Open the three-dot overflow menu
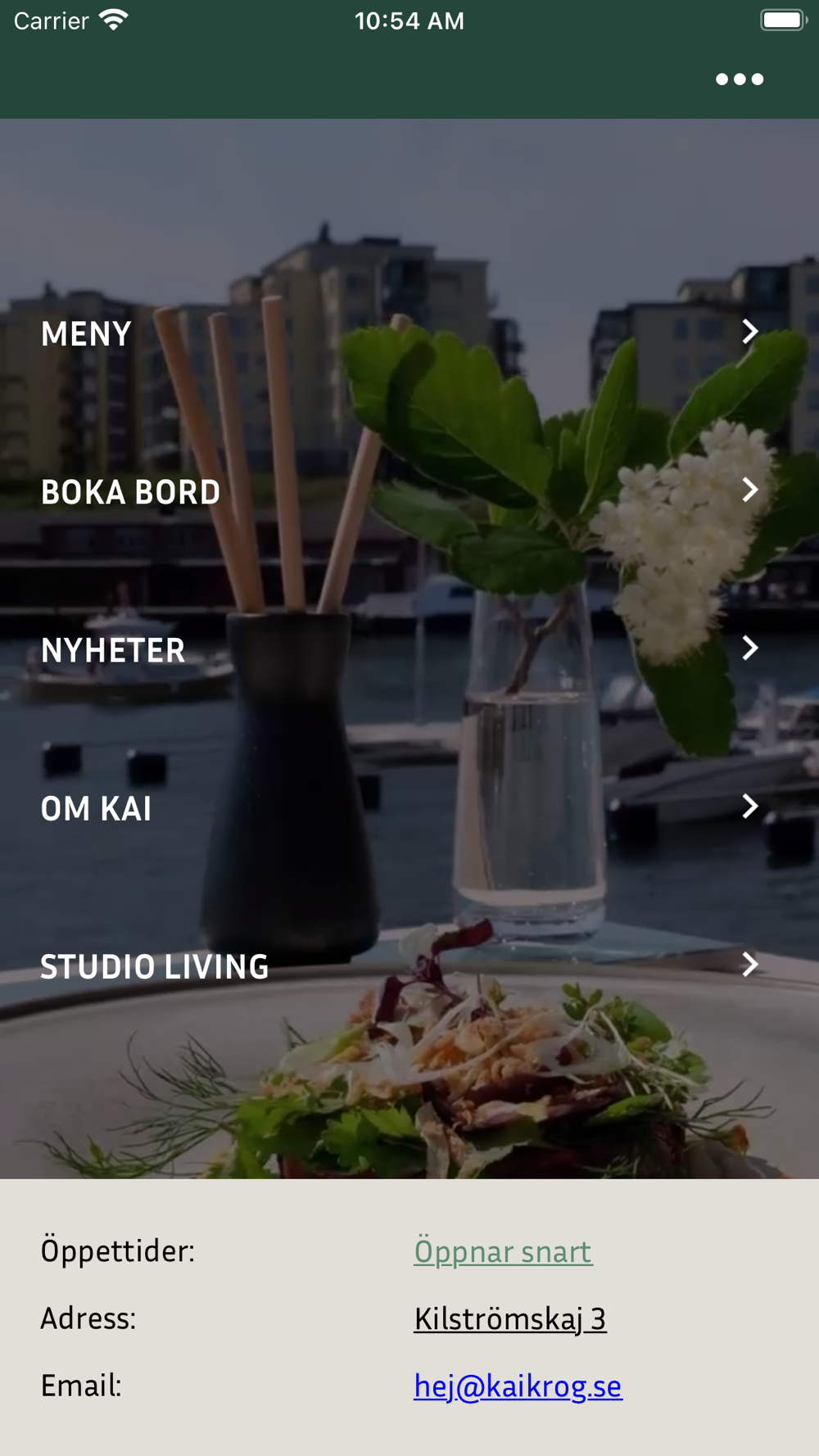The image size is (819, 1456). [740, 79]
